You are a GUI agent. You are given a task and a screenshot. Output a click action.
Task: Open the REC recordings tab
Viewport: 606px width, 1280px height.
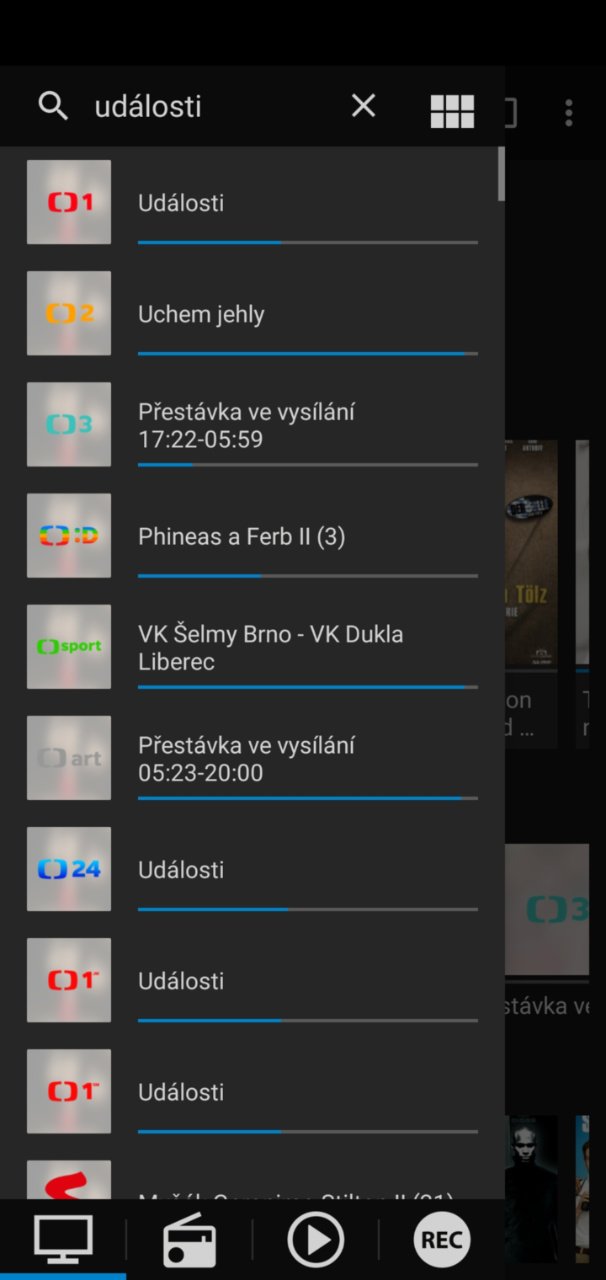click(x=442, y=1240)
